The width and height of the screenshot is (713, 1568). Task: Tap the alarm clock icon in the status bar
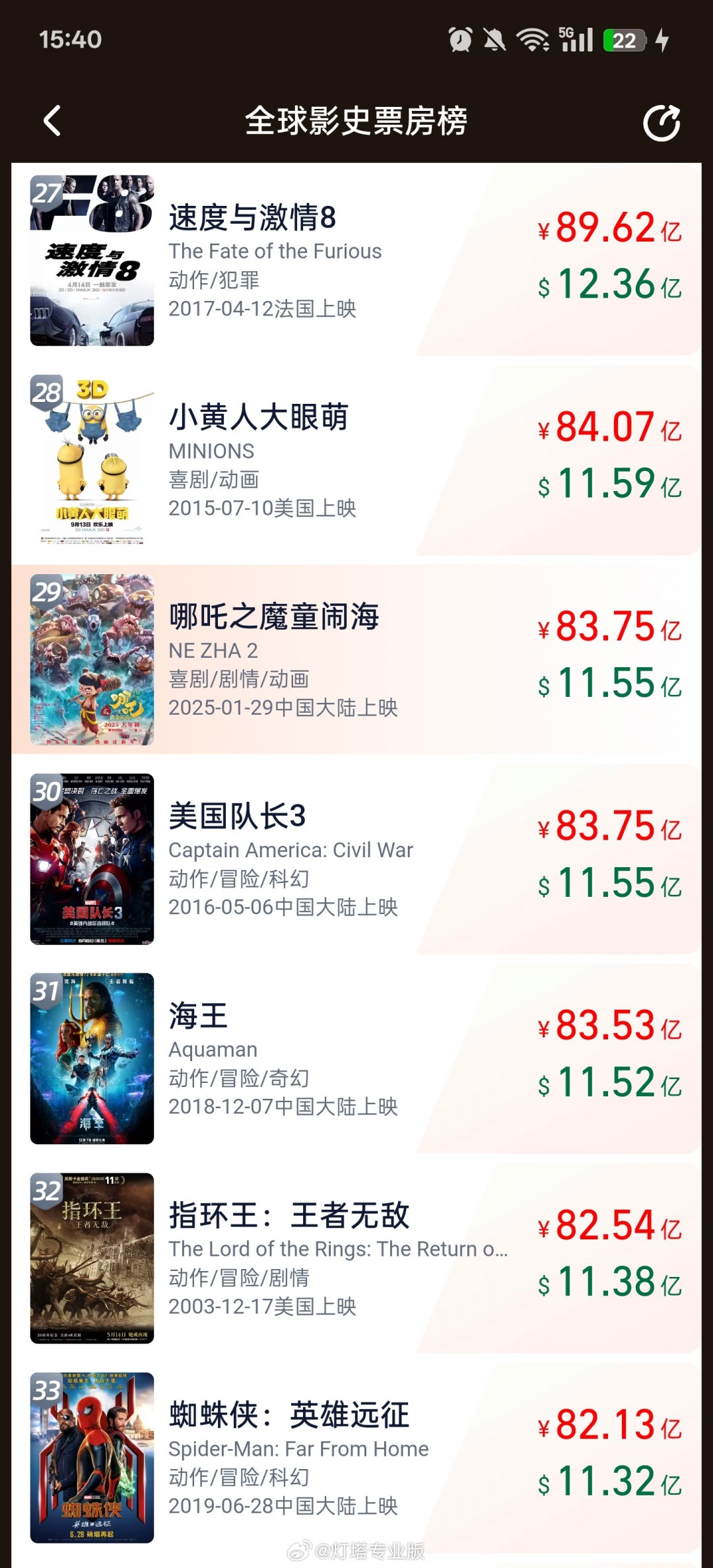point(461,41)
